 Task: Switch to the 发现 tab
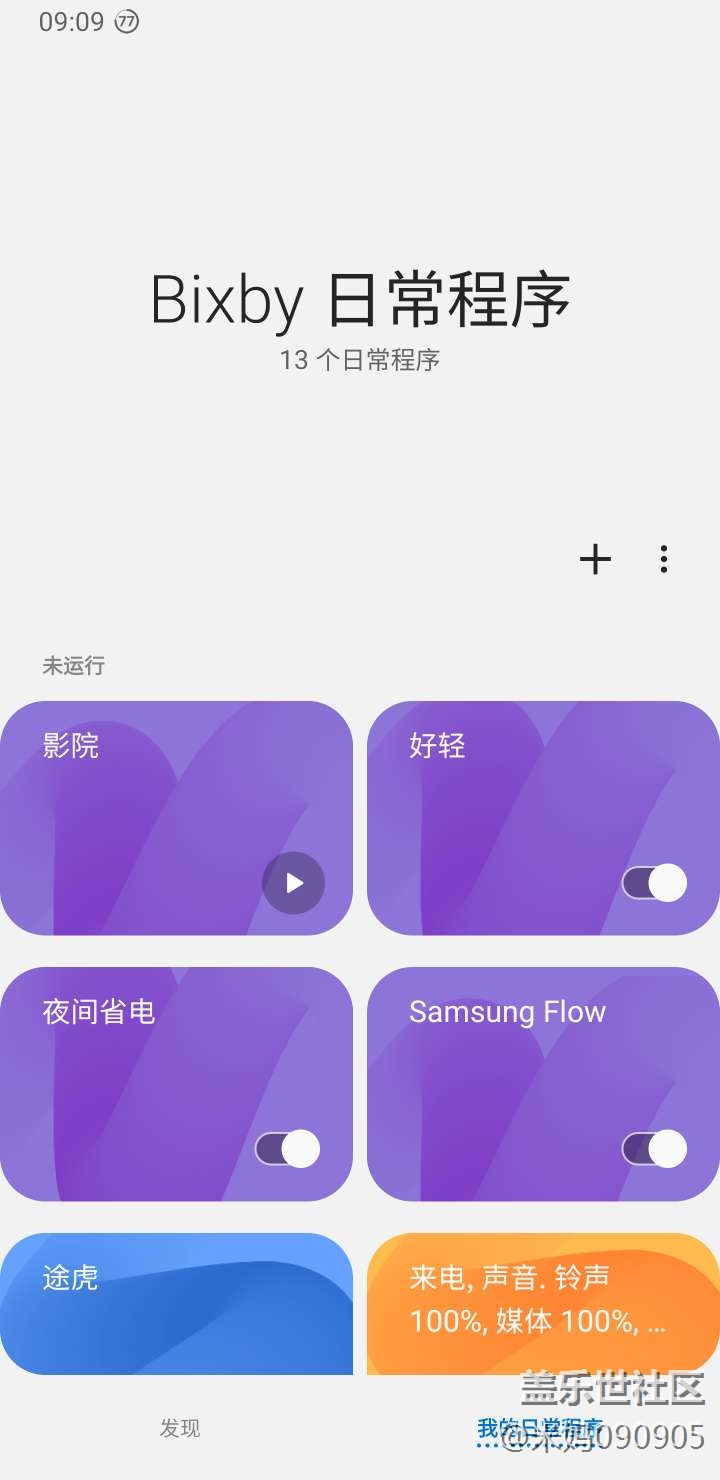[180, 1428]
